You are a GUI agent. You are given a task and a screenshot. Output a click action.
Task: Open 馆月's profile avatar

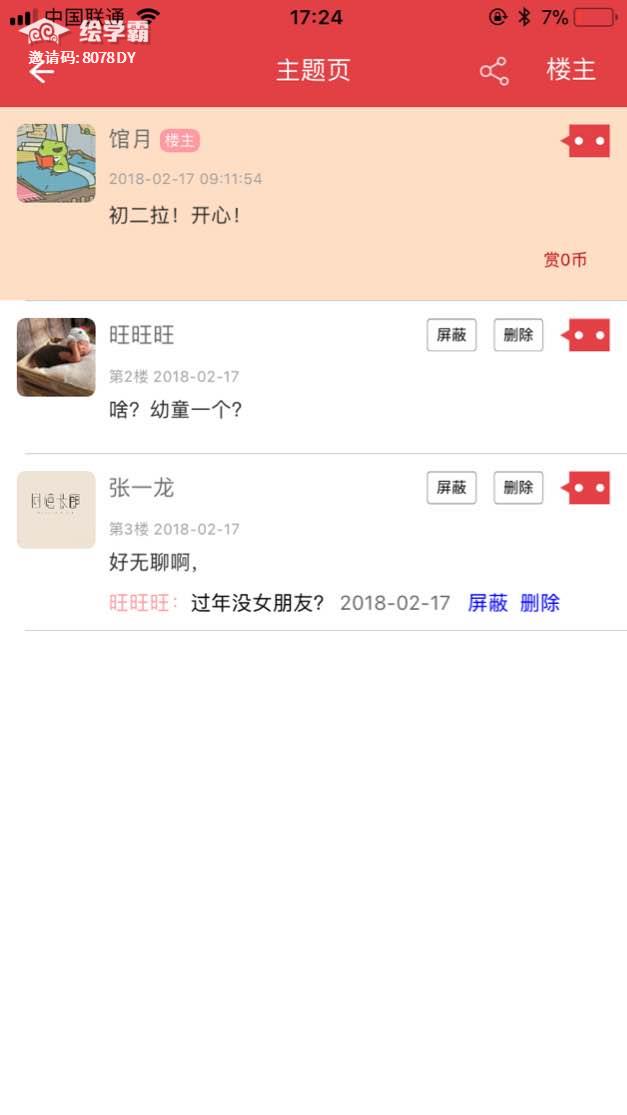point(56,163)
